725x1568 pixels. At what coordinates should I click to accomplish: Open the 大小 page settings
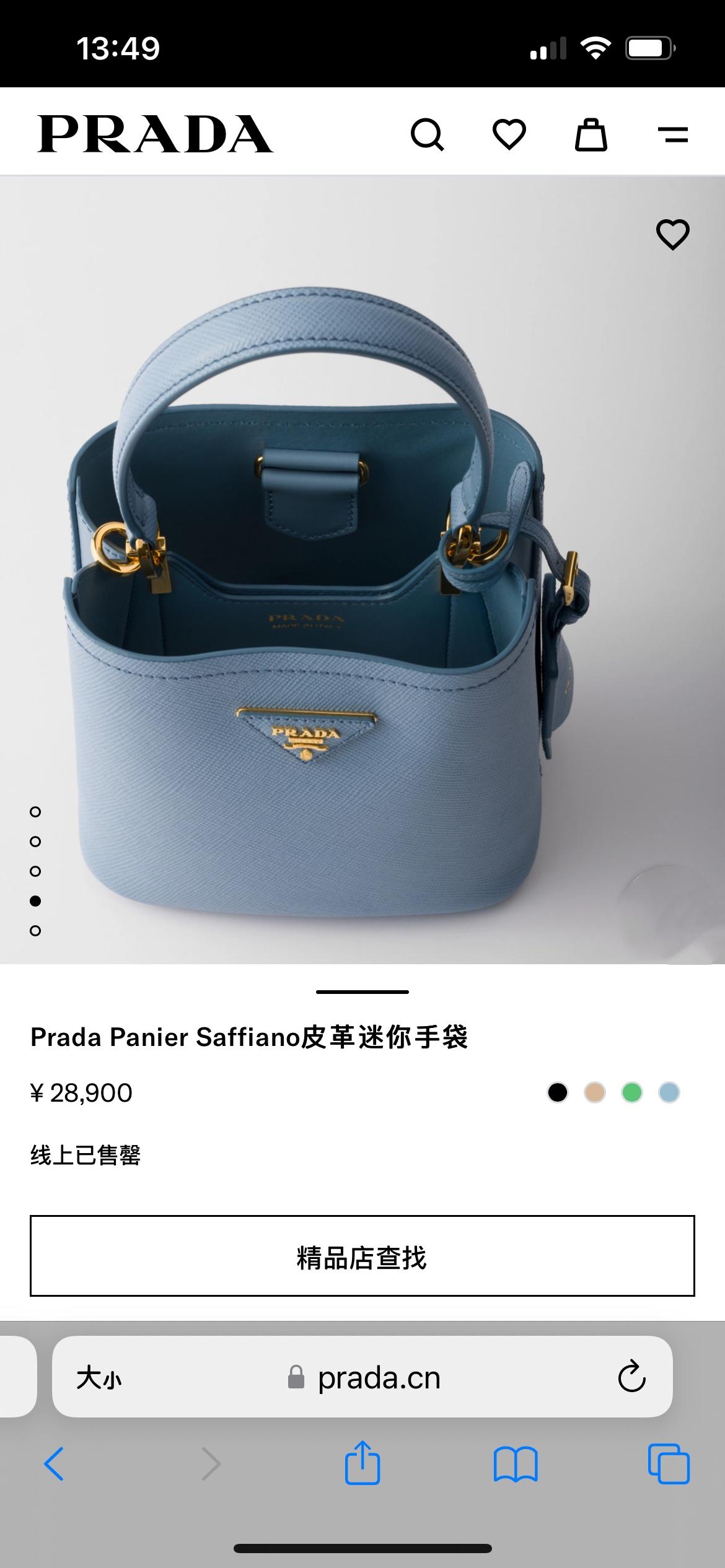point(99,1379)
